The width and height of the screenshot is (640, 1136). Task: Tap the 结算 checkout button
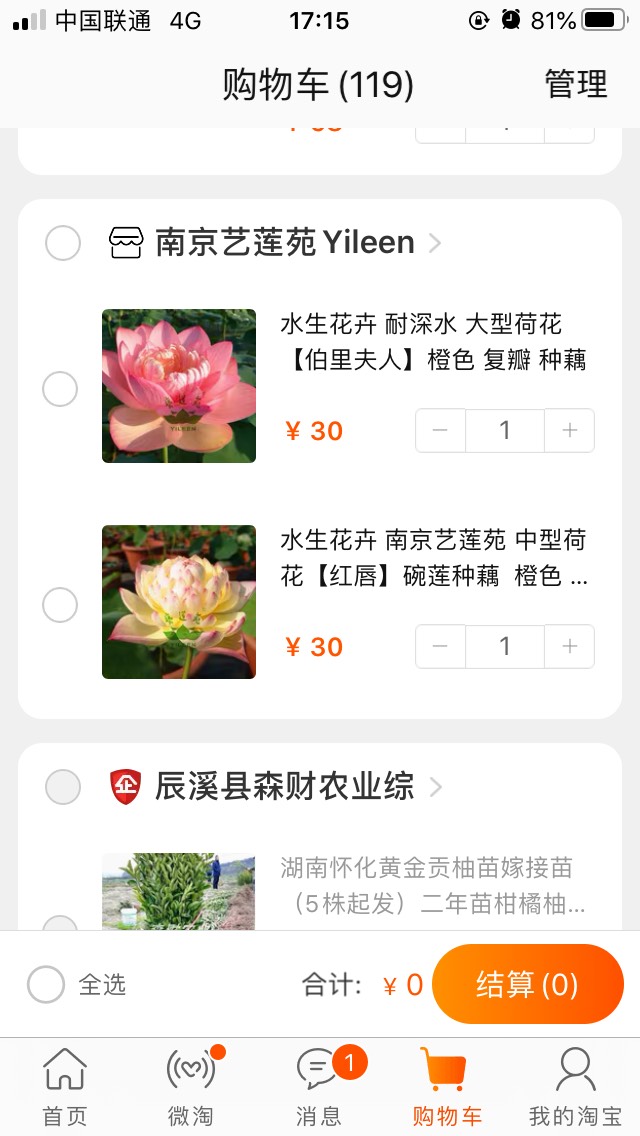(x=527, y=985)
